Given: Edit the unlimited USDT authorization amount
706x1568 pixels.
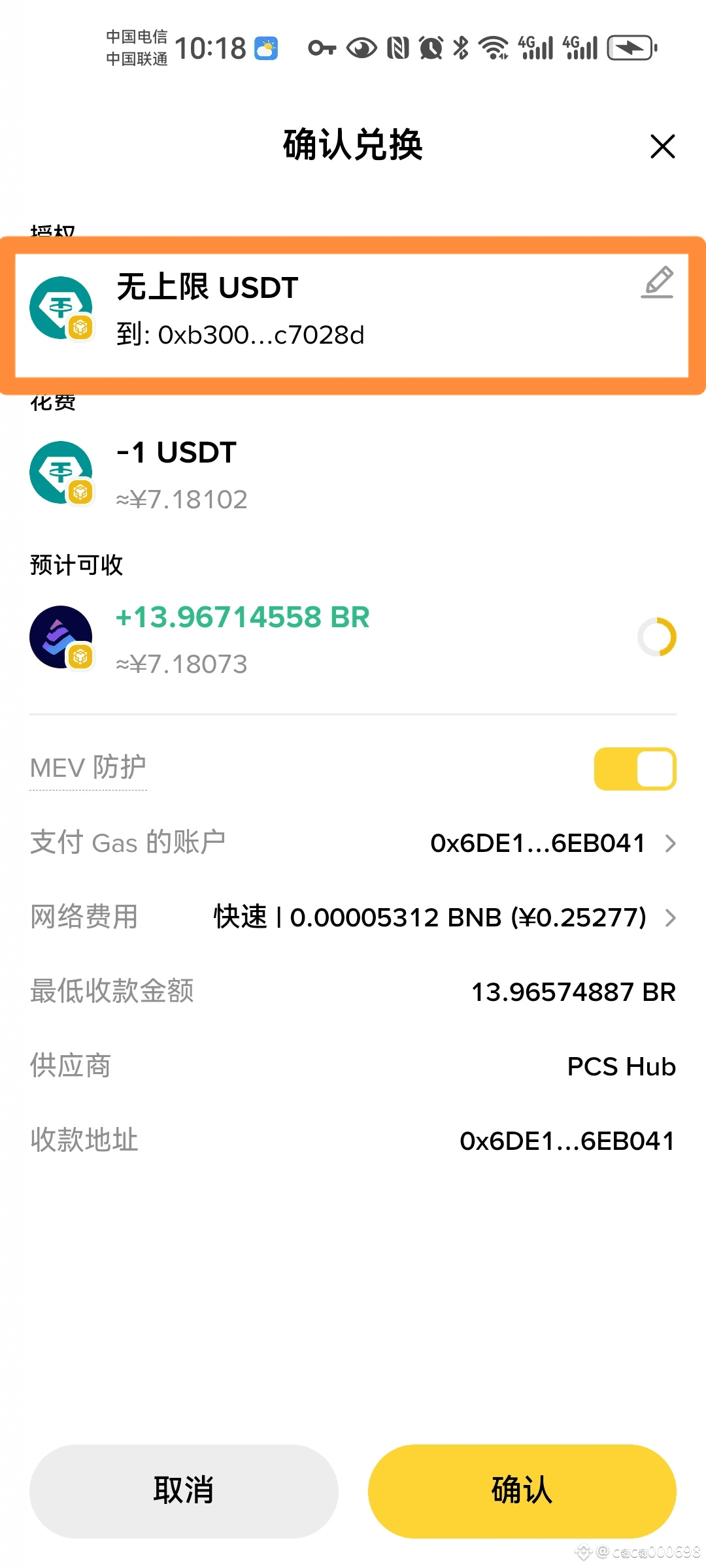Looking at the screenshot, I should [657, 282].
